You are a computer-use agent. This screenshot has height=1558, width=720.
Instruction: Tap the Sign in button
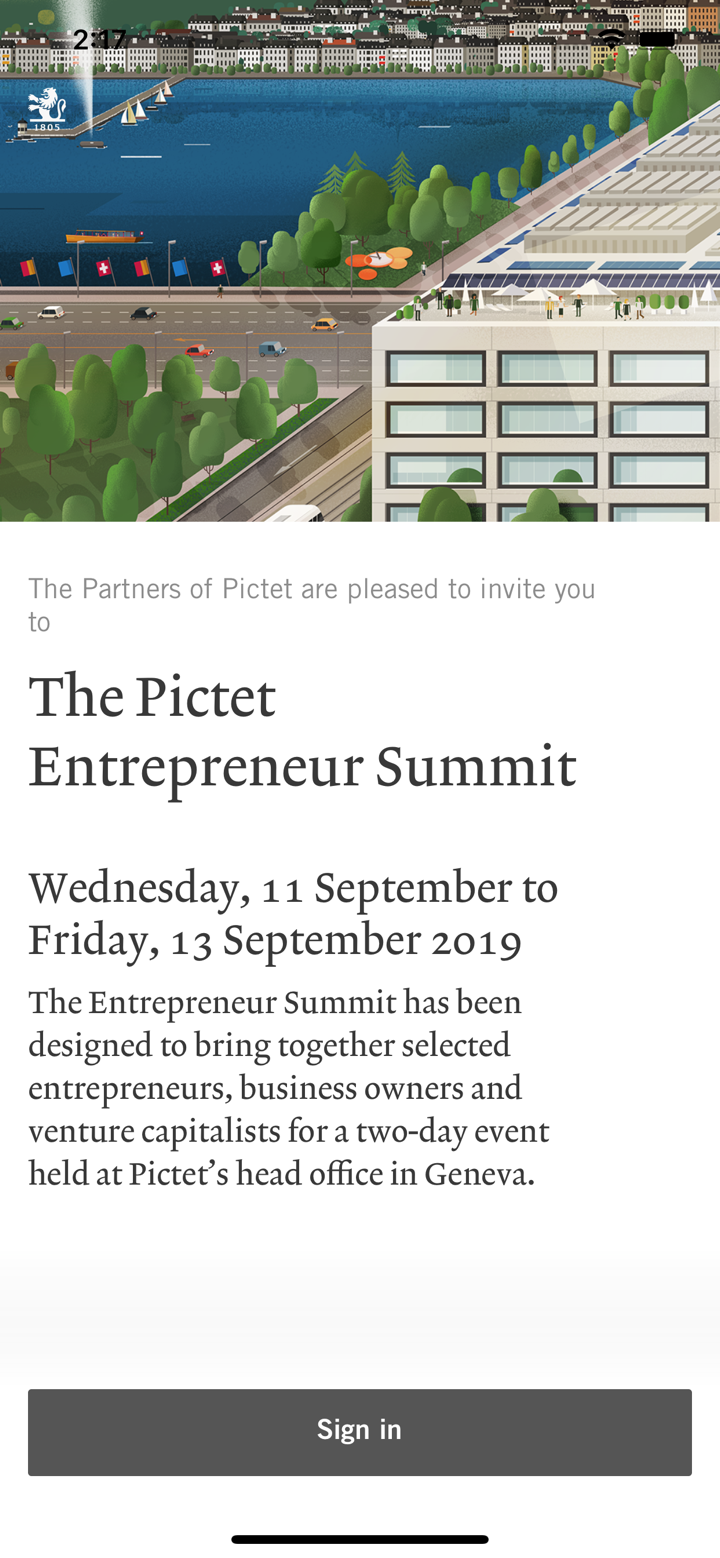pyautogui.click(x=360, y=1431)
